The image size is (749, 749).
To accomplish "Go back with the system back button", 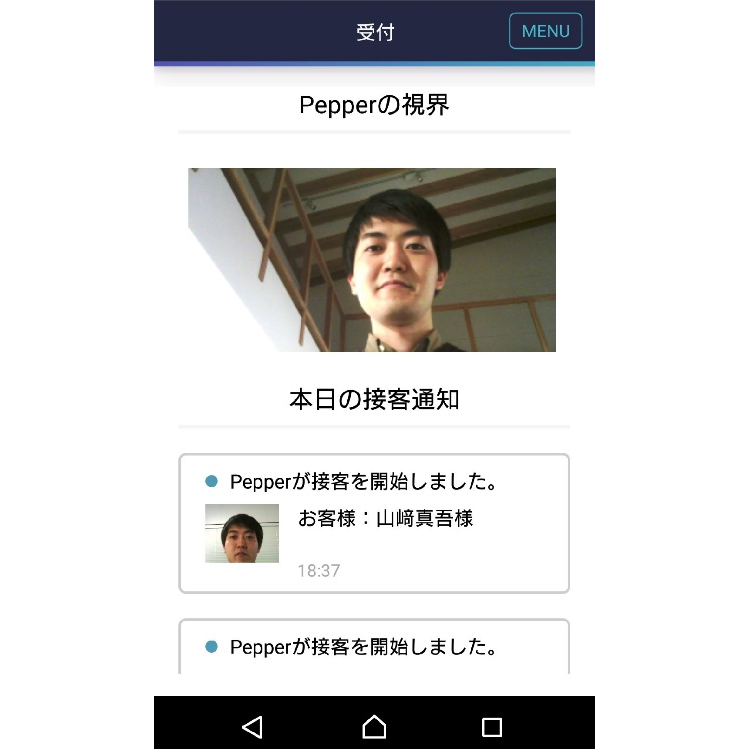I will [x=253, y=727].
